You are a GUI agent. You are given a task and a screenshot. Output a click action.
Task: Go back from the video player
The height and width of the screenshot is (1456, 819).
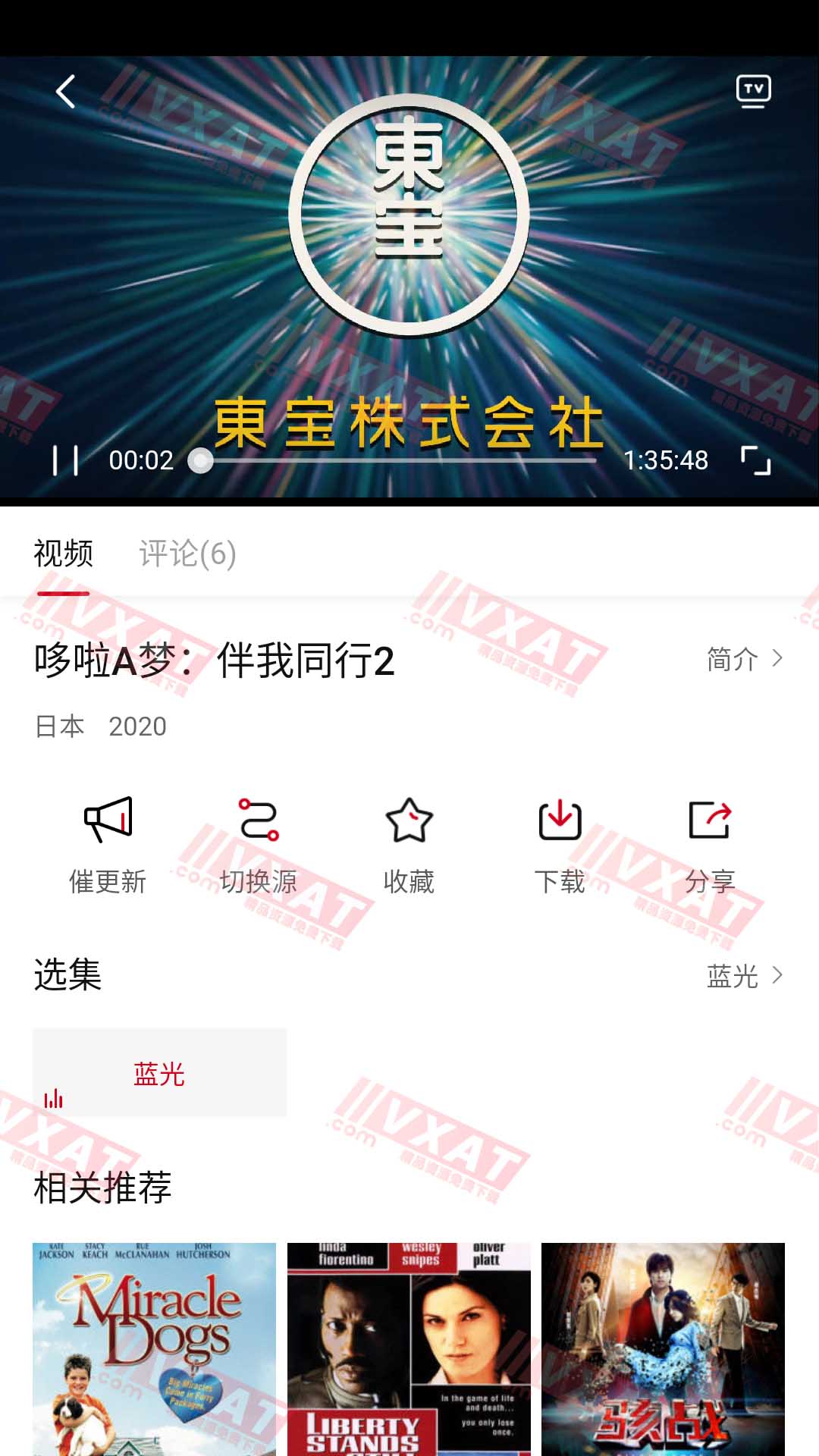click(x=66, y=92)
